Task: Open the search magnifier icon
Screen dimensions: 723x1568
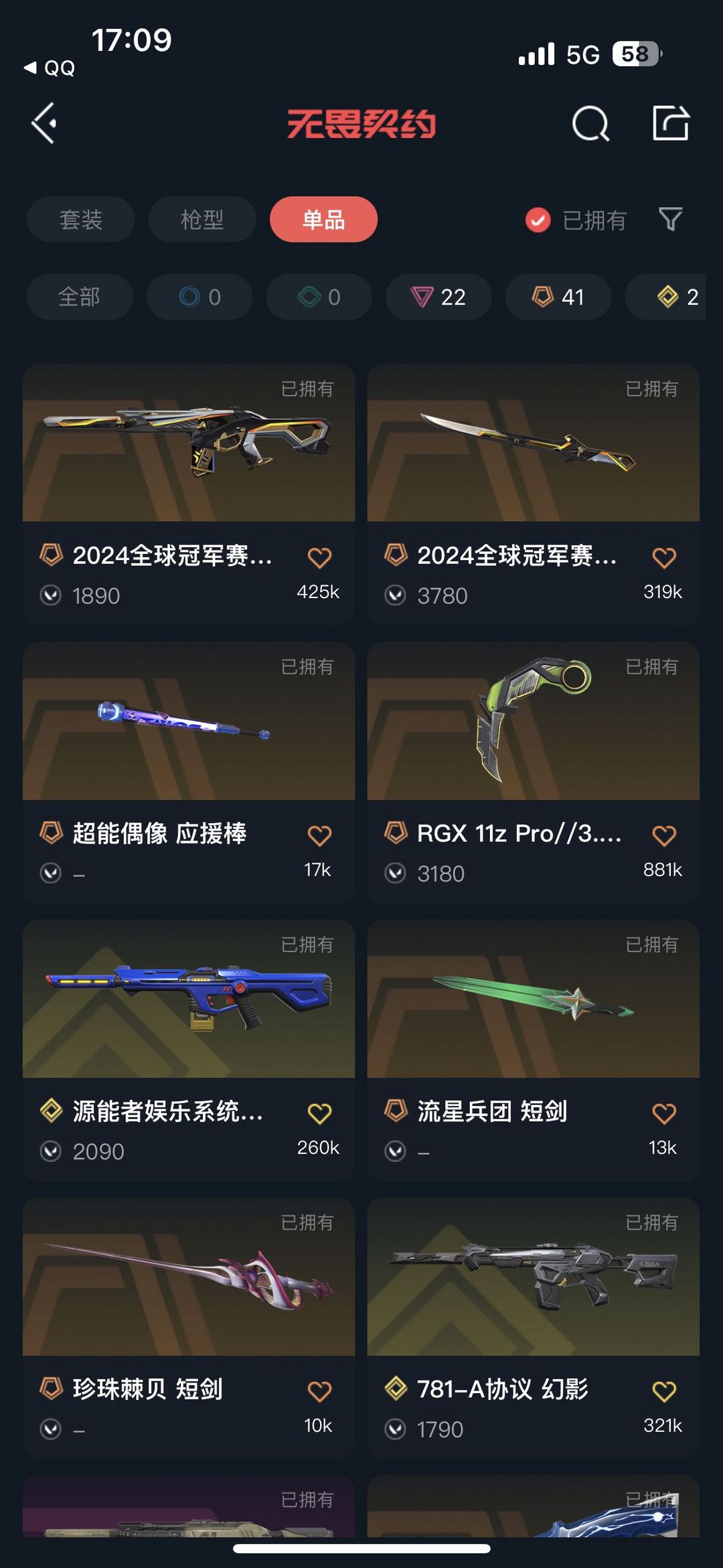Action: 590,124
